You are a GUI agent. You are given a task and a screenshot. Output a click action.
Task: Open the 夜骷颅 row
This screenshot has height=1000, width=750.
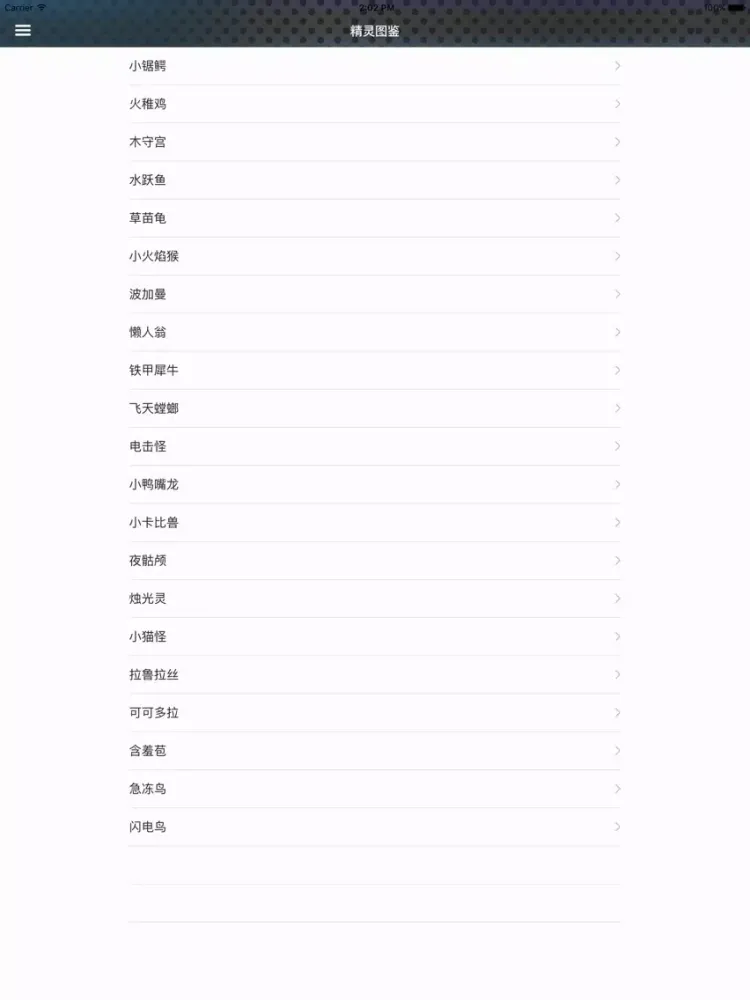tap(374, 560)
